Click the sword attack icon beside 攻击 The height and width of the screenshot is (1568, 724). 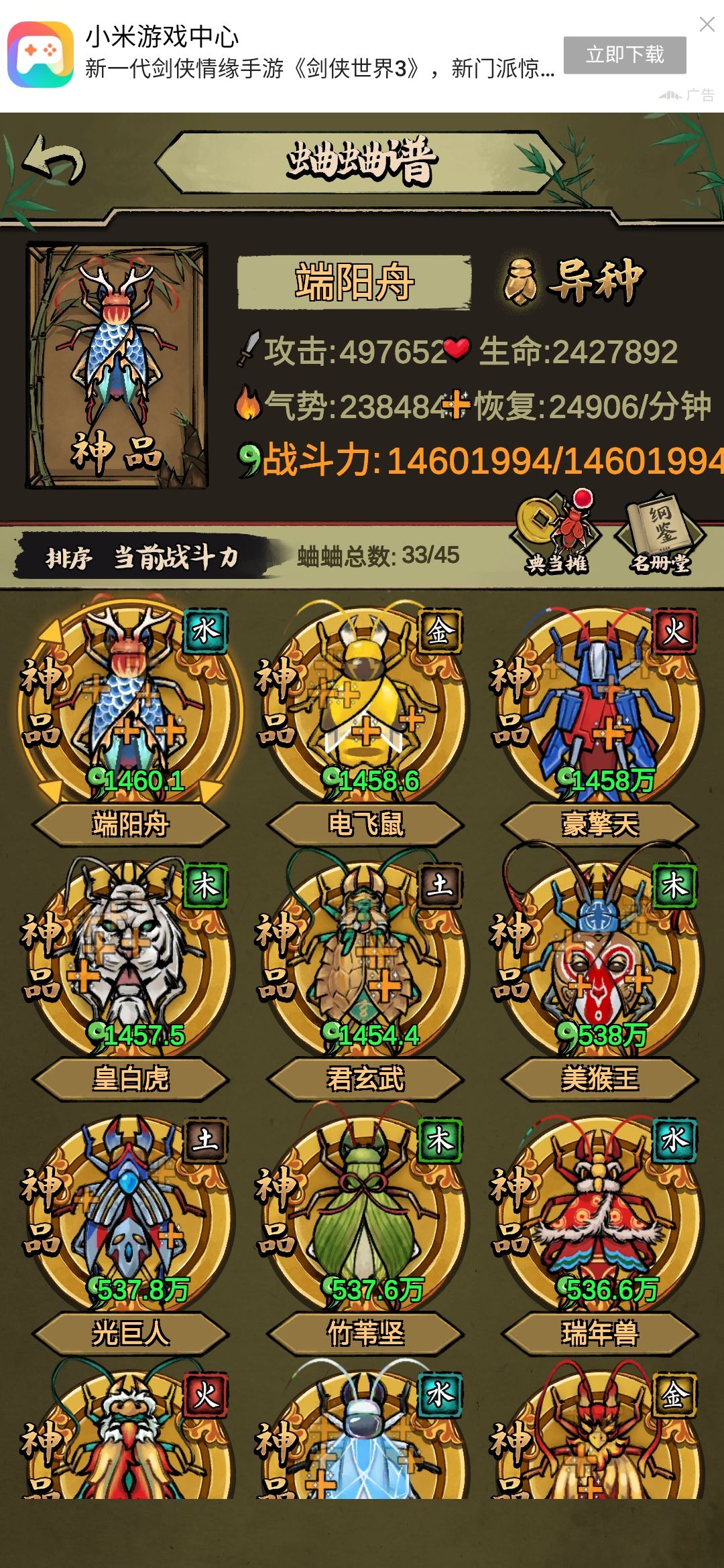click(248, 348)
